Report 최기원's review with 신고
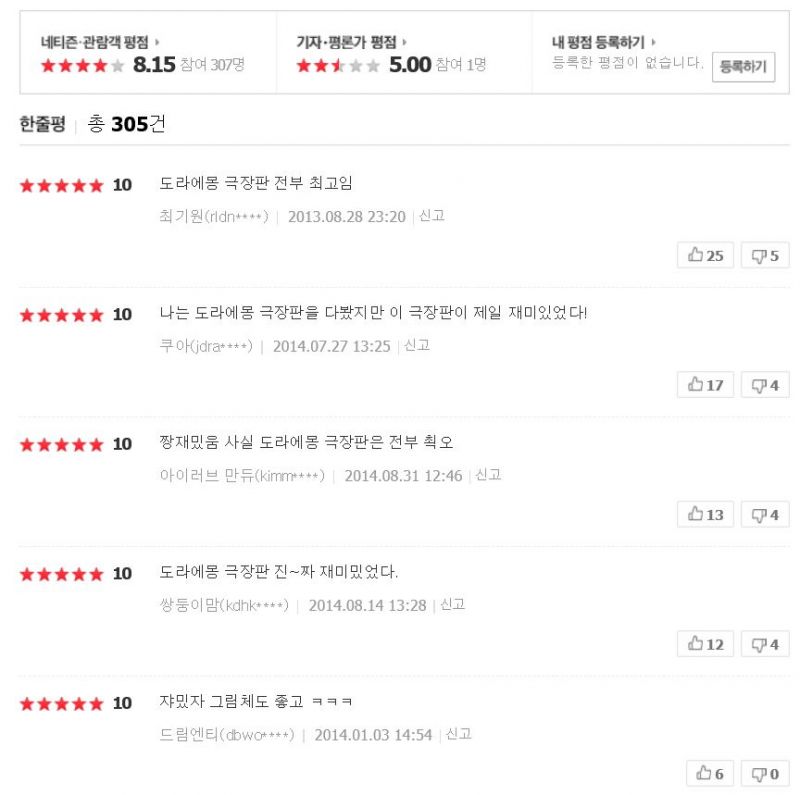This screenshot has height=795, width=800. click(432, 216)
